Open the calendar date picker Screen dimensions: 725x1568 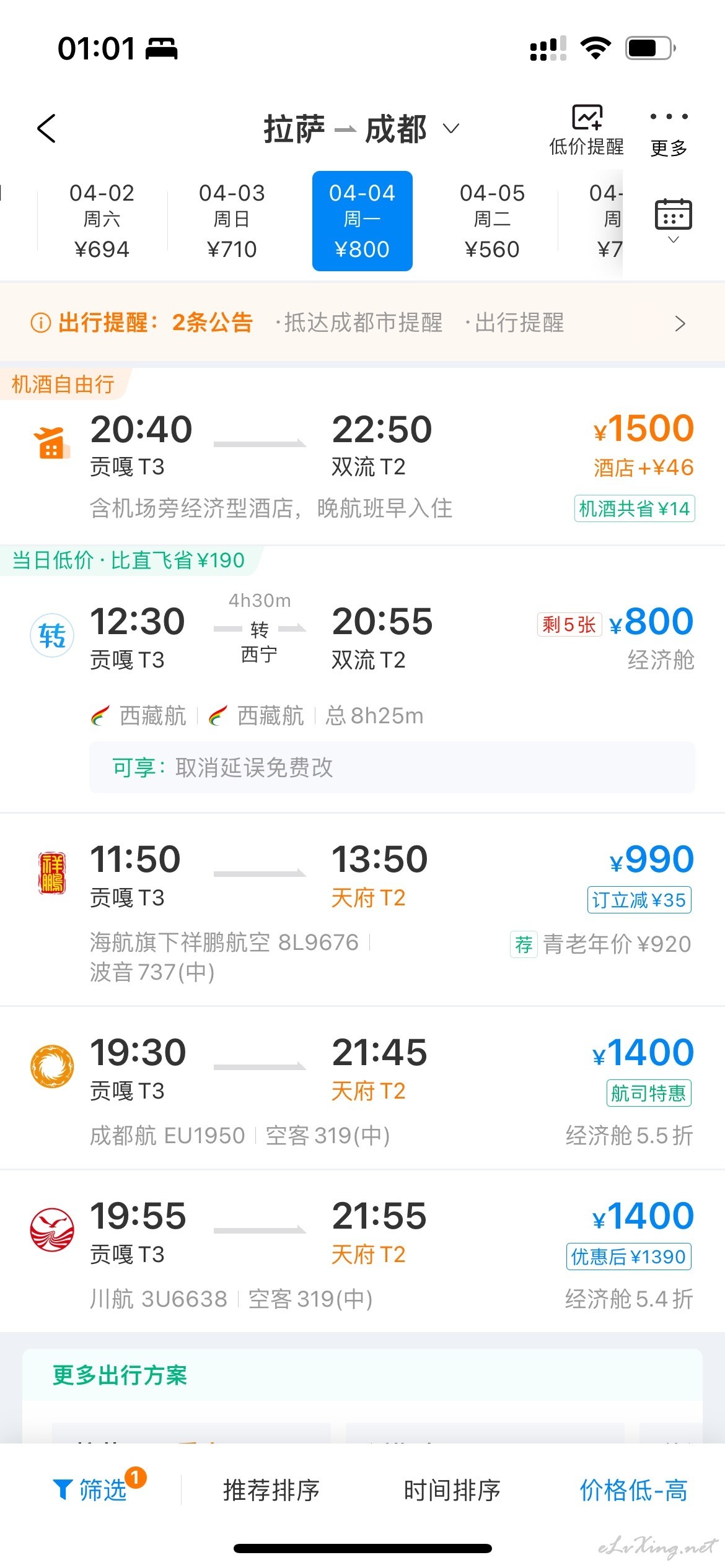[x=674, y=220]
